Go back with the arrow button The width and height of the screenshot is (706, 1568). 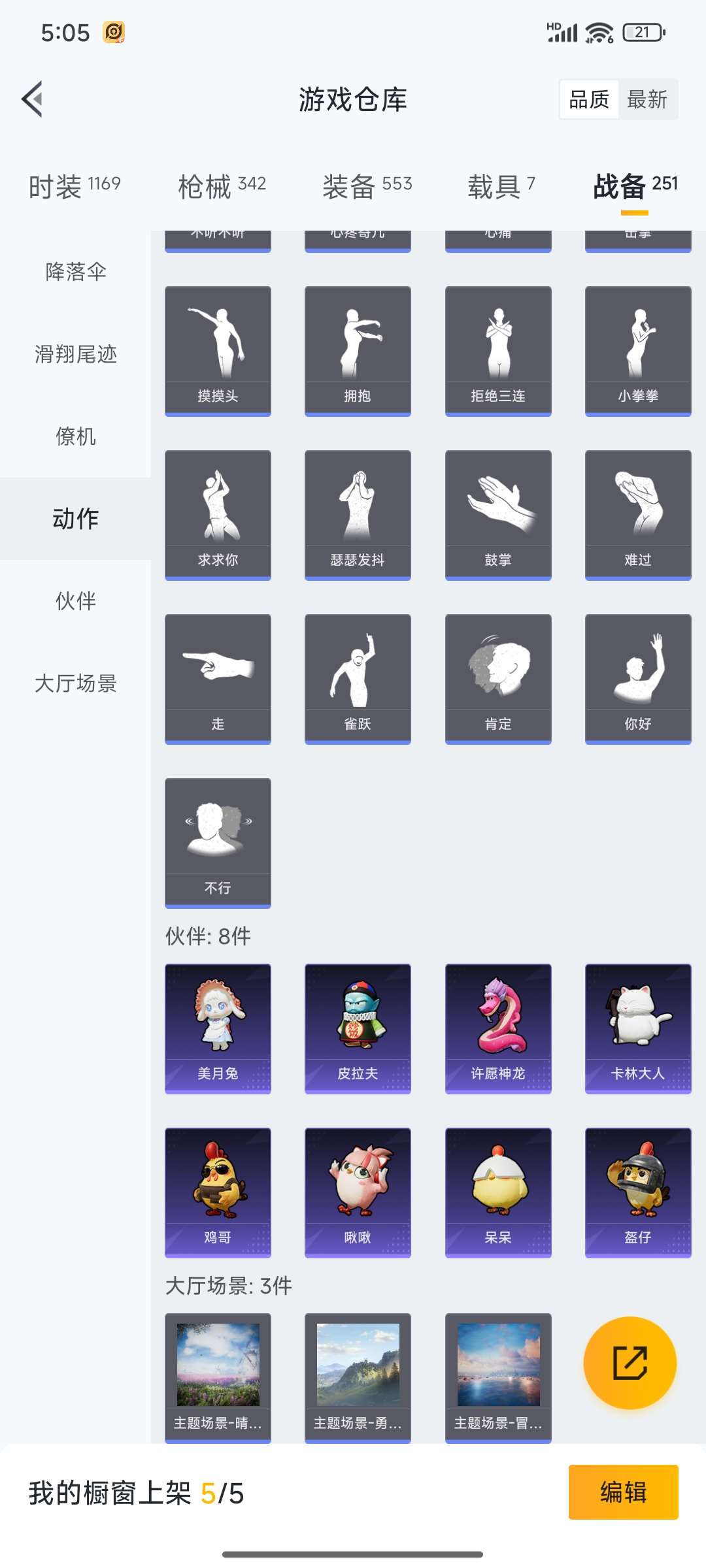31,99
